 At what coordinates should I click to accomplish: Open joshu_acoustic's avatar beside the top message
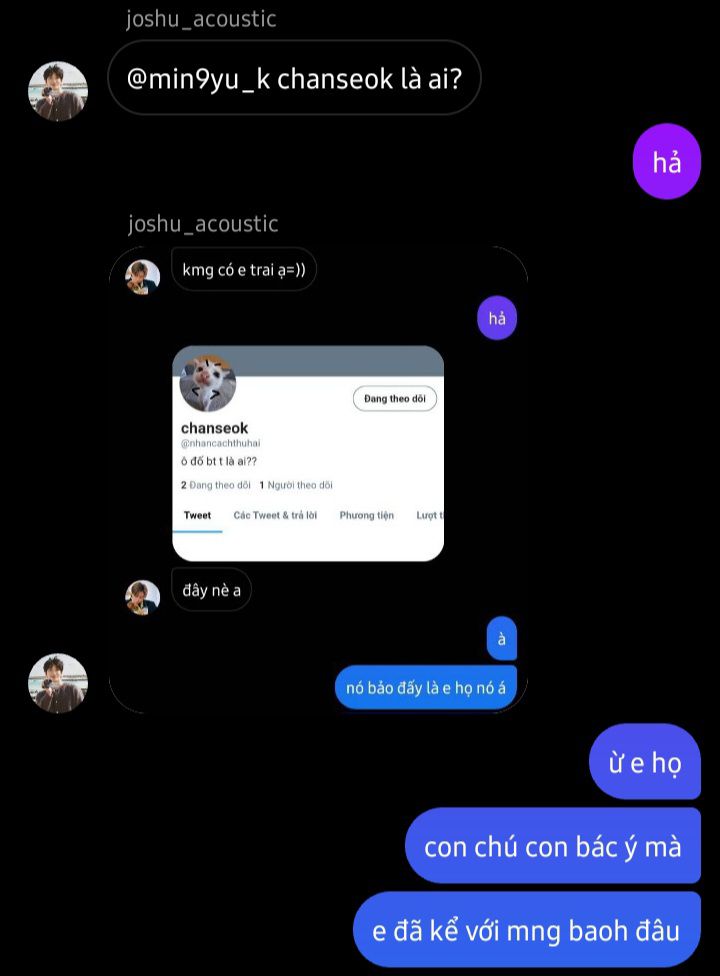[x=58, y=91]
